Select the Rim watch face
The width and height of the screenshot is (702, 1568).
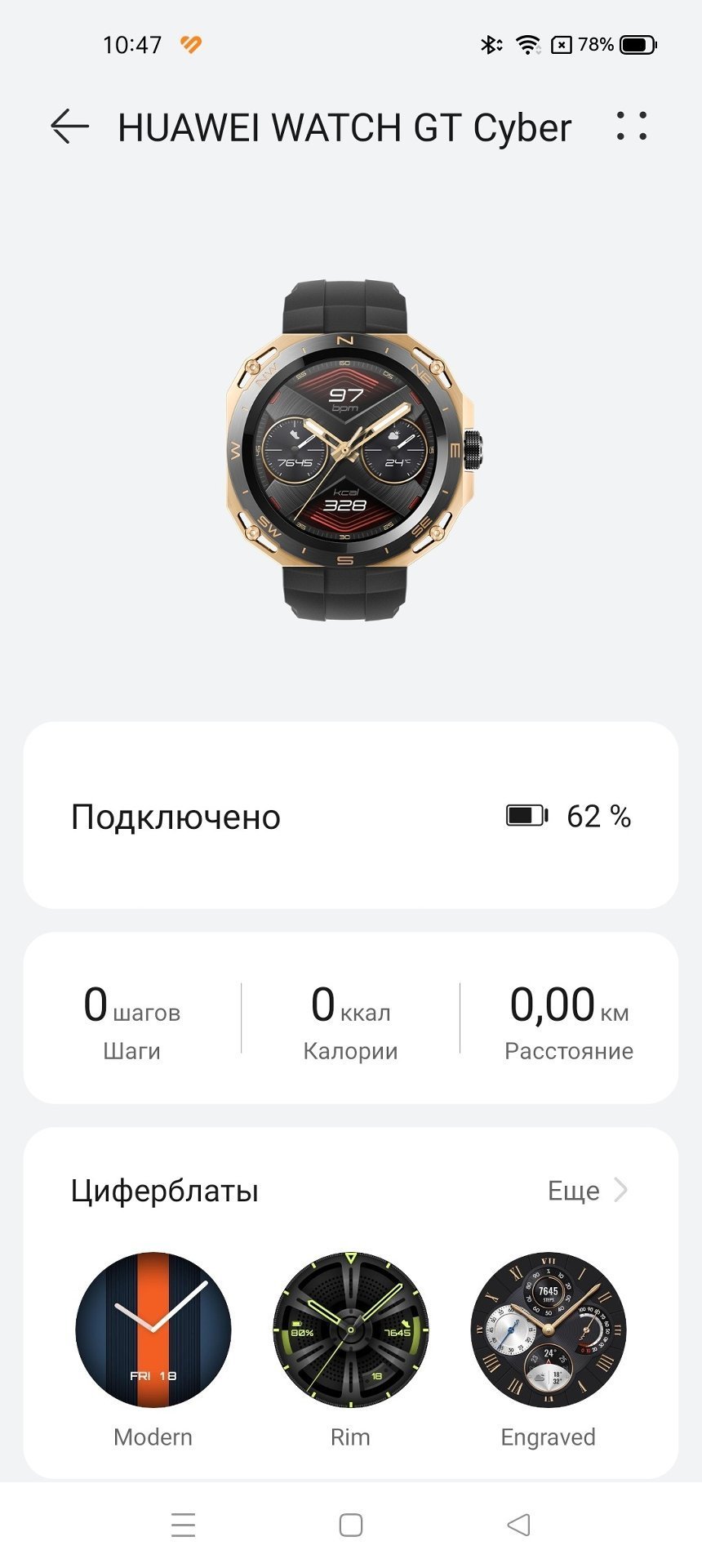pos(351,1330)
